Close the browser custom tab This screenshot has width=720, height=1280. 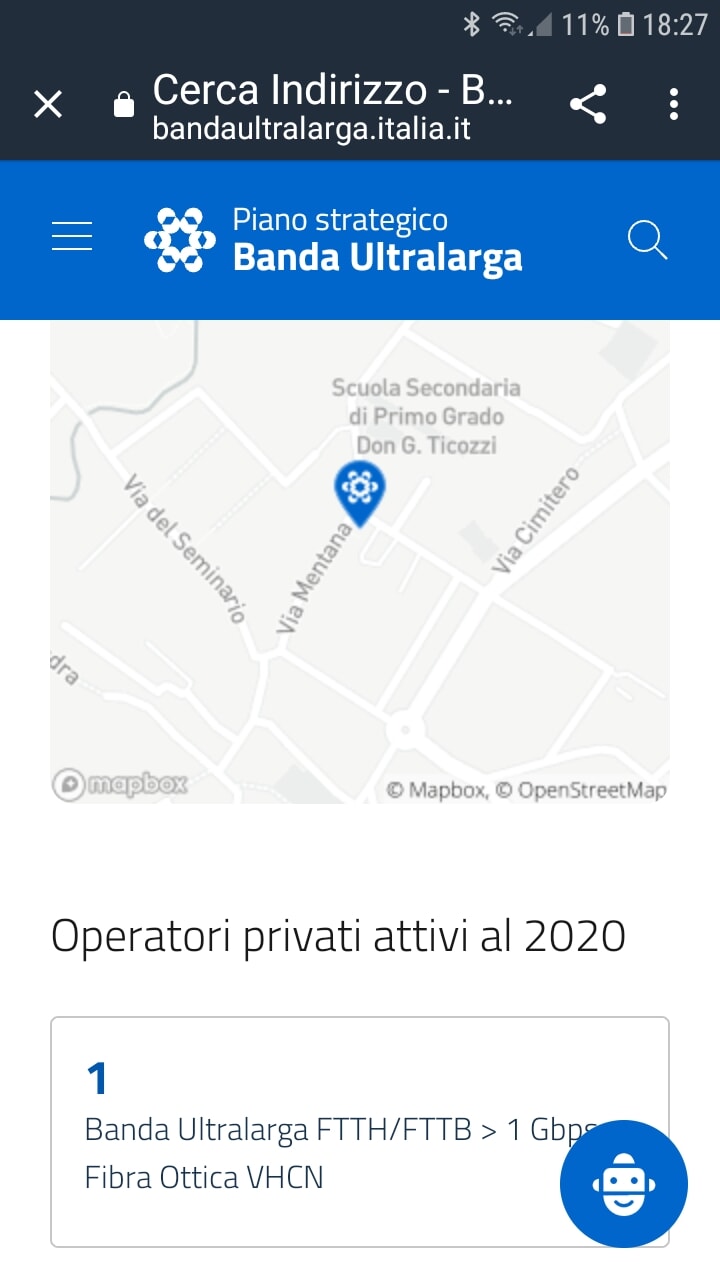coord(48,104)
